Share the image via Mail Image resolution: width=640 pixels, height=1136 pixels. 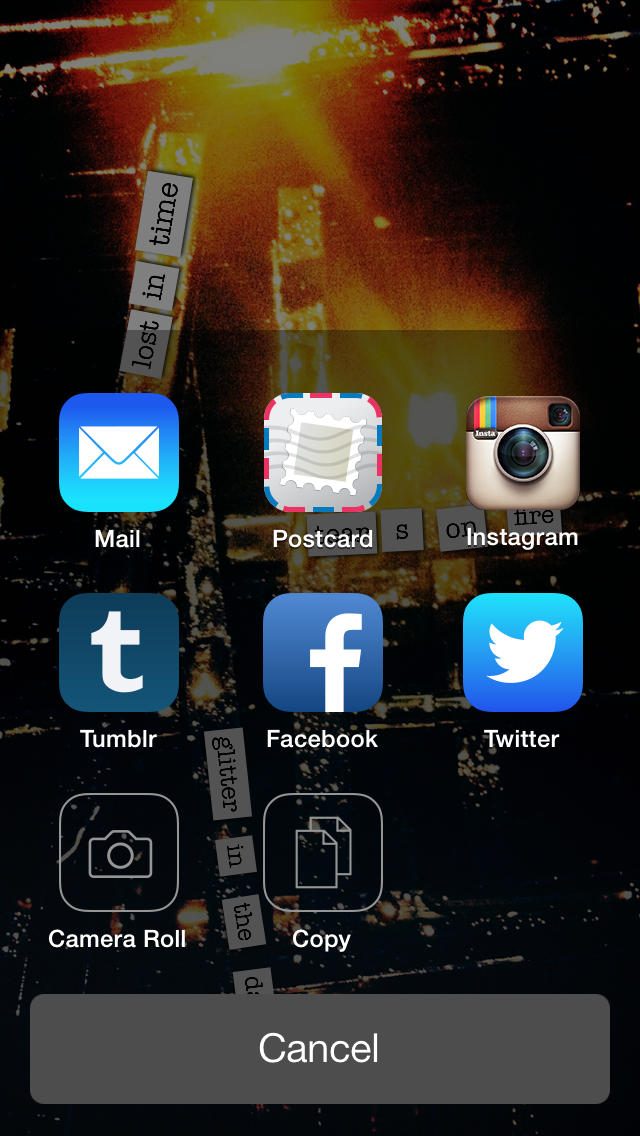click(119, 453)
